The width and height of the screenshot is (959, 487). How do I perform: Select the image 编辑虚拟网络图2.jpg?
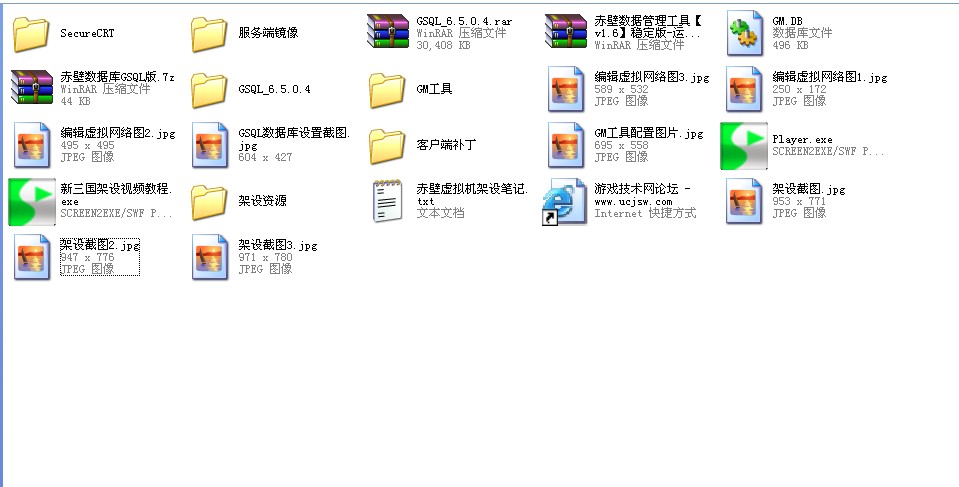click(31, 145)
